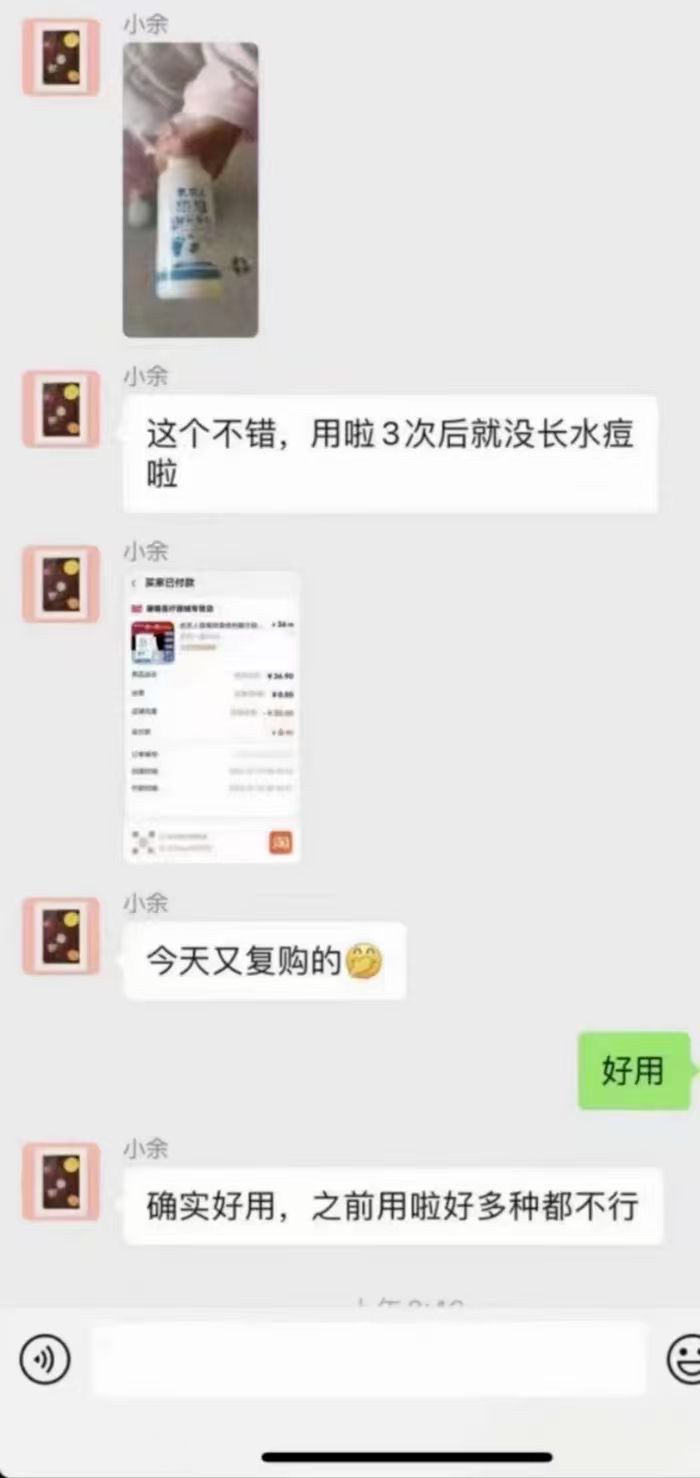The width and height of the screenshot is (700, 1478).
Task: Open the product bottle photo sent by 小余
Action: pos(190,190)
